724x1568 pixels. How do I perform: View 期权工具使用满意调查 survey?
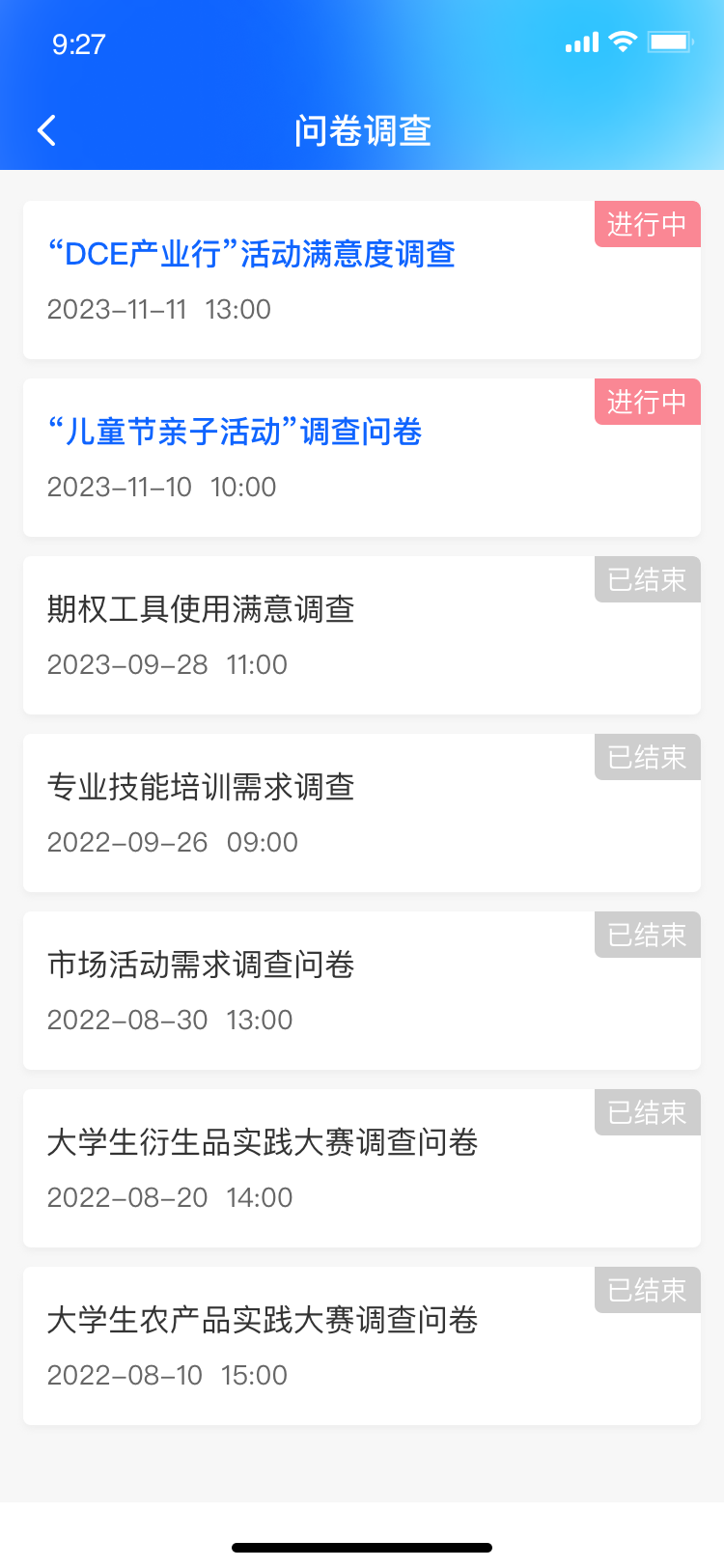pyautogui.click(x=201, y=610)
